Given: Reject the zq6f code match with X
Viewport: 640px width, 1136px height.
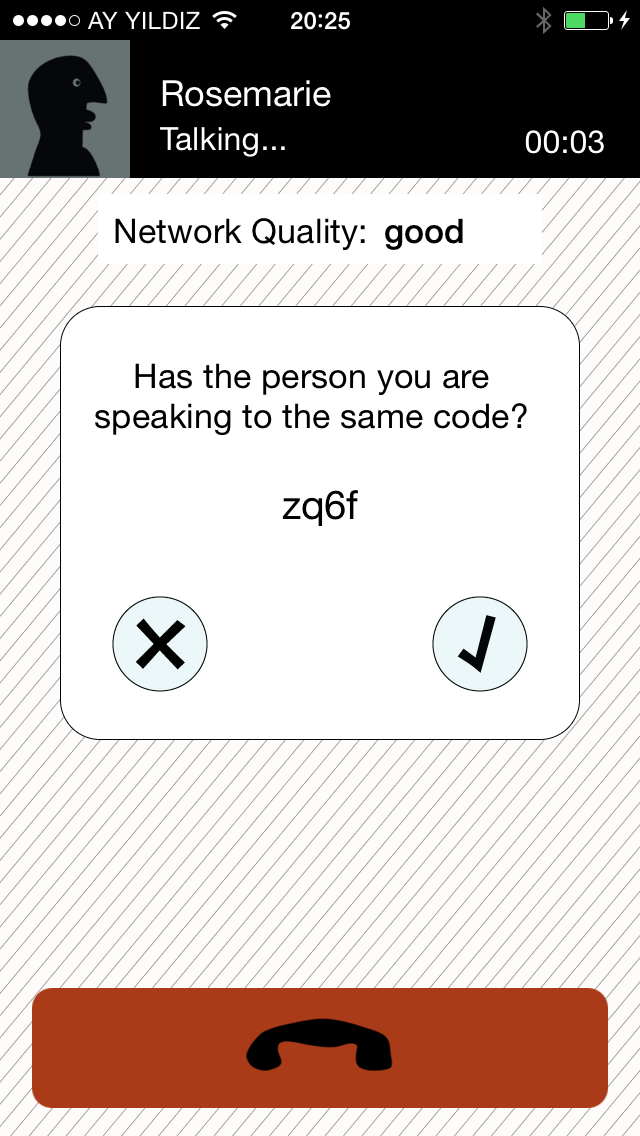Looking at the screenshot, I should pos(160,645).
